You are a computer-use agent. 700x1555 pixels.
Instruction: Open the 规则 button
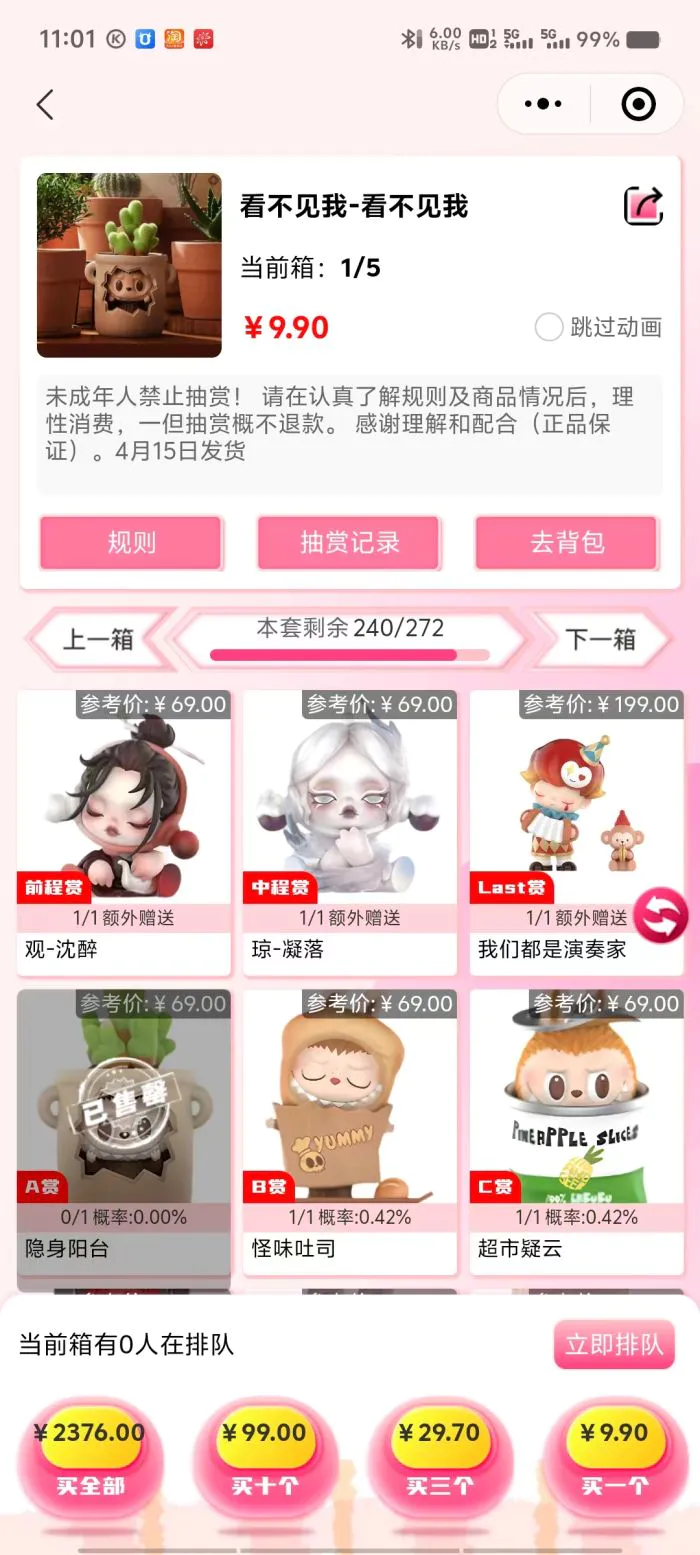pyautogui.click(x=131, y=542)
